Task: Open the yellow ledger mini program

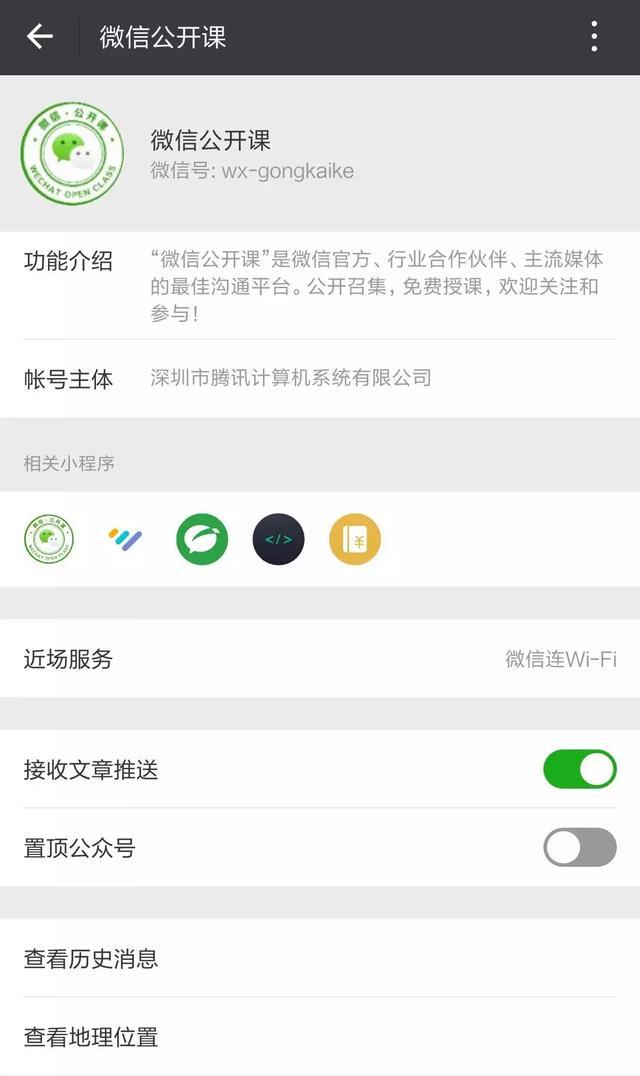Action: click(355, 539)
